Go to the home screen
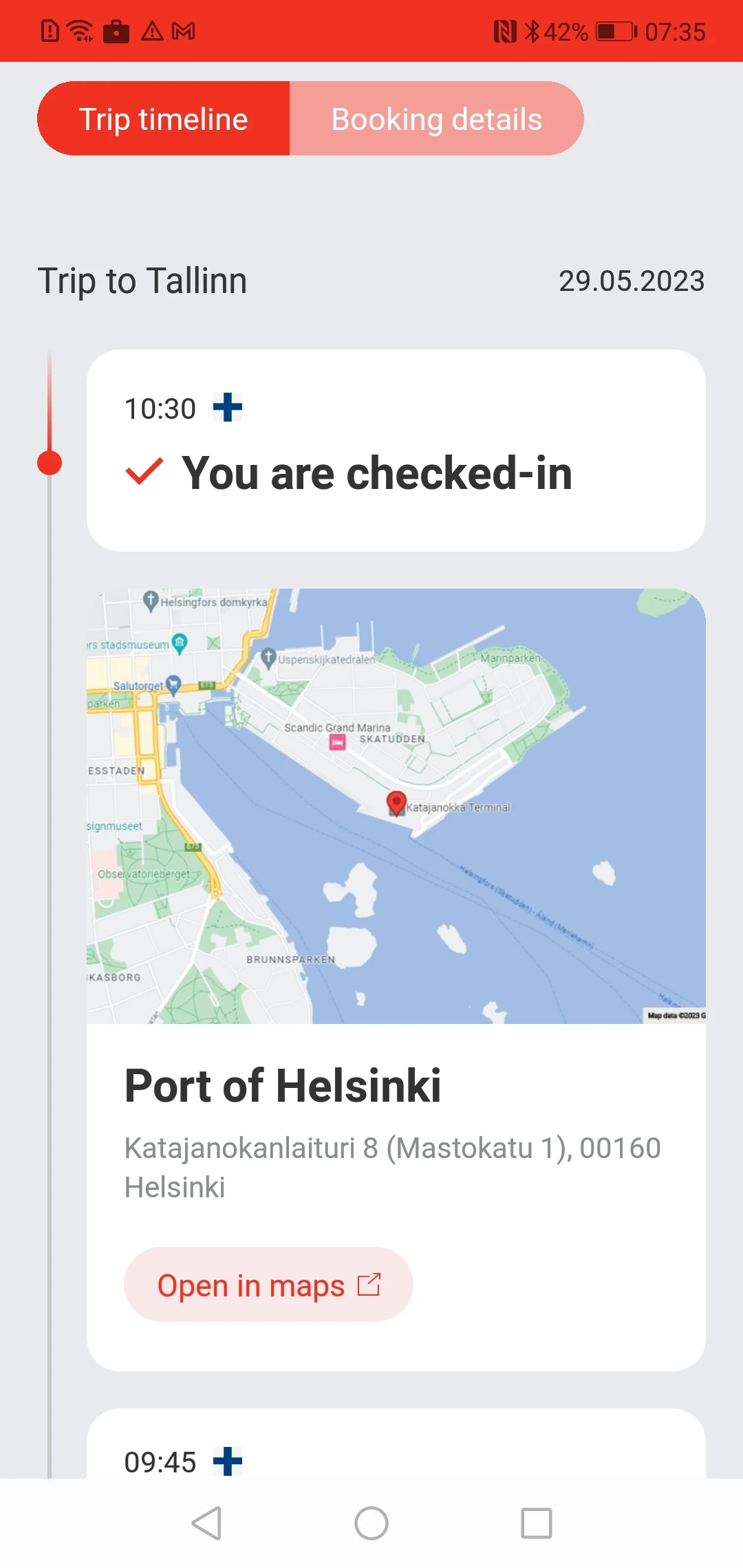Viewport: 743px width, 1568px height. (x=371, y=1523)
